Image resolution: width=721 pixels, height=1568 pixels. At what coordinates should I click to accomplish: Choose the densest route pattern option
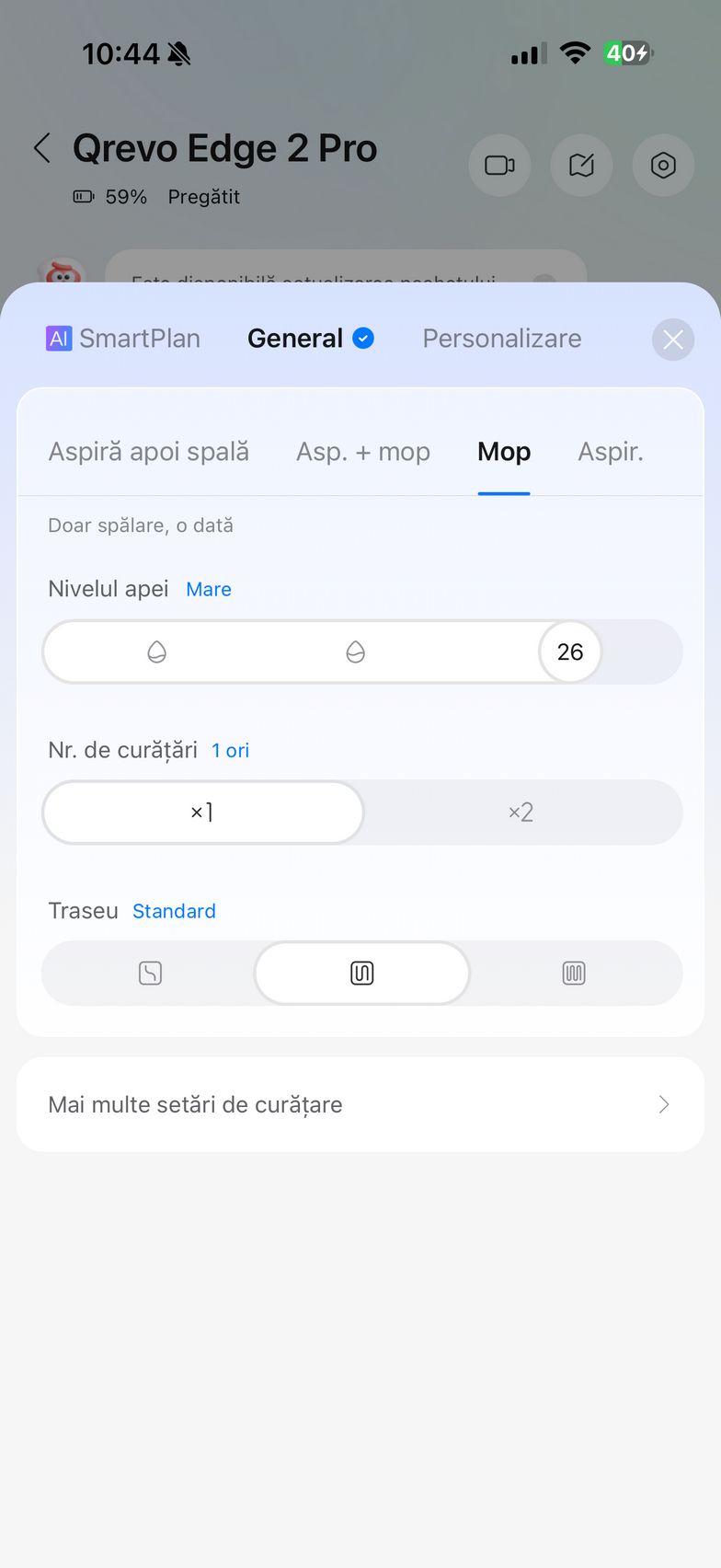(x=574, y=974)
